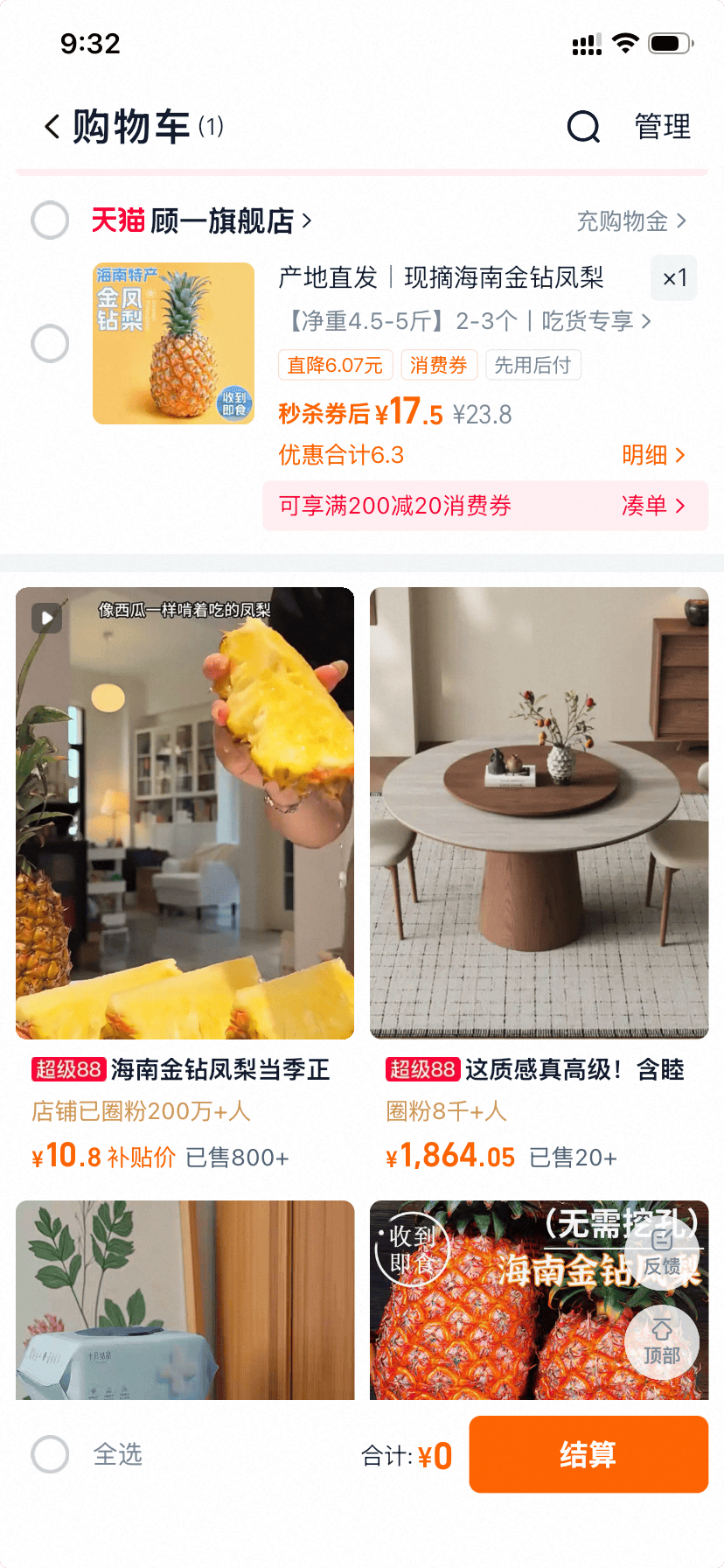Tap 结算 to check out
Image resolution: width=724 pixels, height=1568 pixels.
pyautogui.click(x=588, y=1454)
